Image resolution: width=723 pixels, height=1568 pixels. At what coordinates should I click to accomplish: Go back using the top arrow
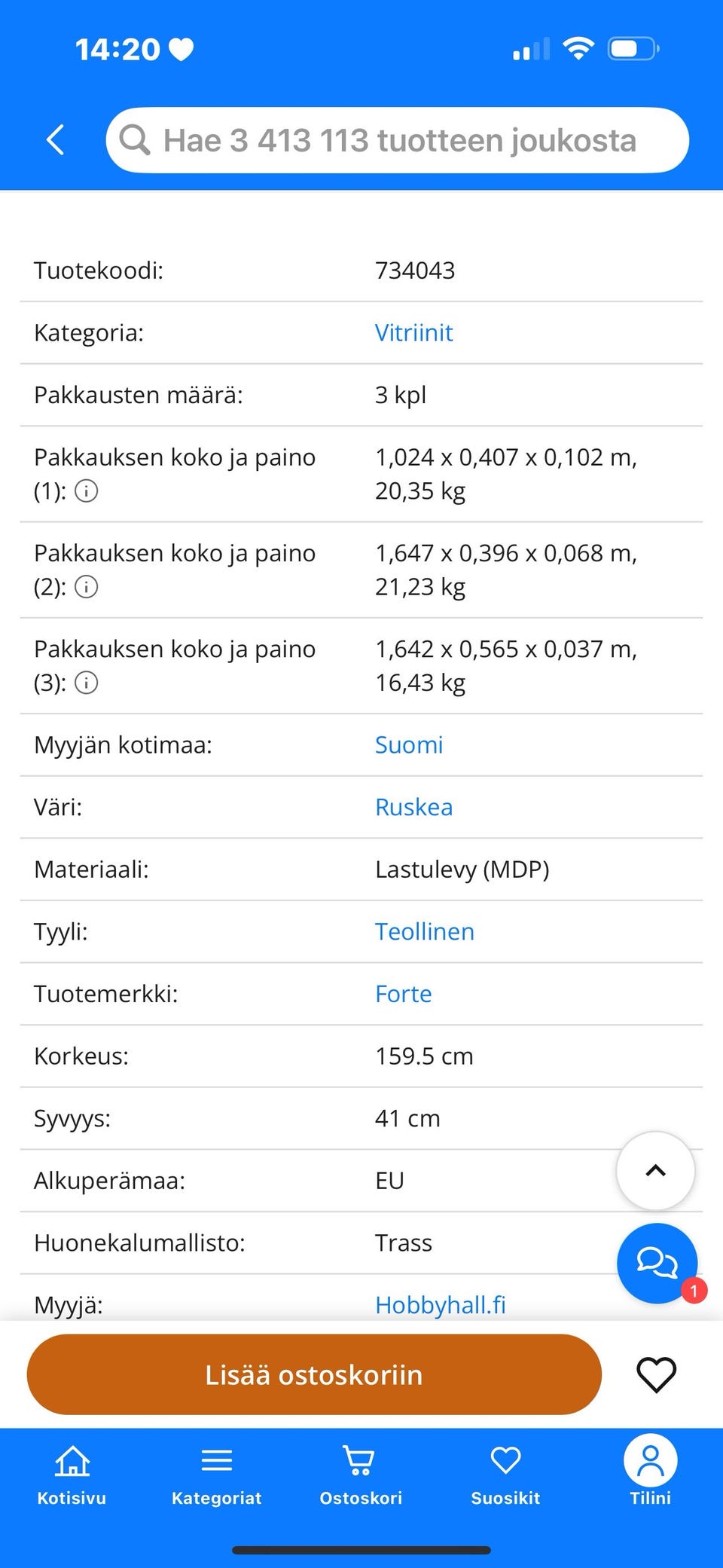[56, 140]
